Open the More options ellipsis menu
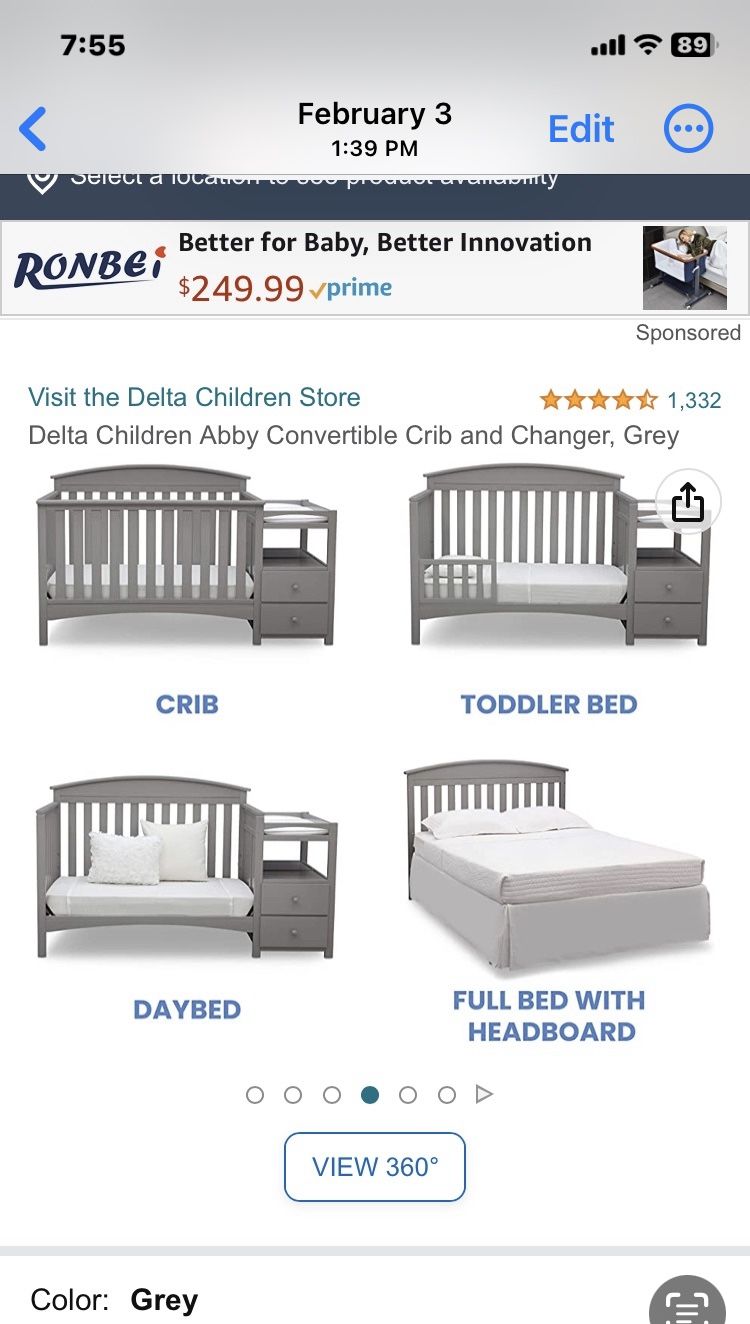Viewport: 750px width, 1324px height. point(688,128)
